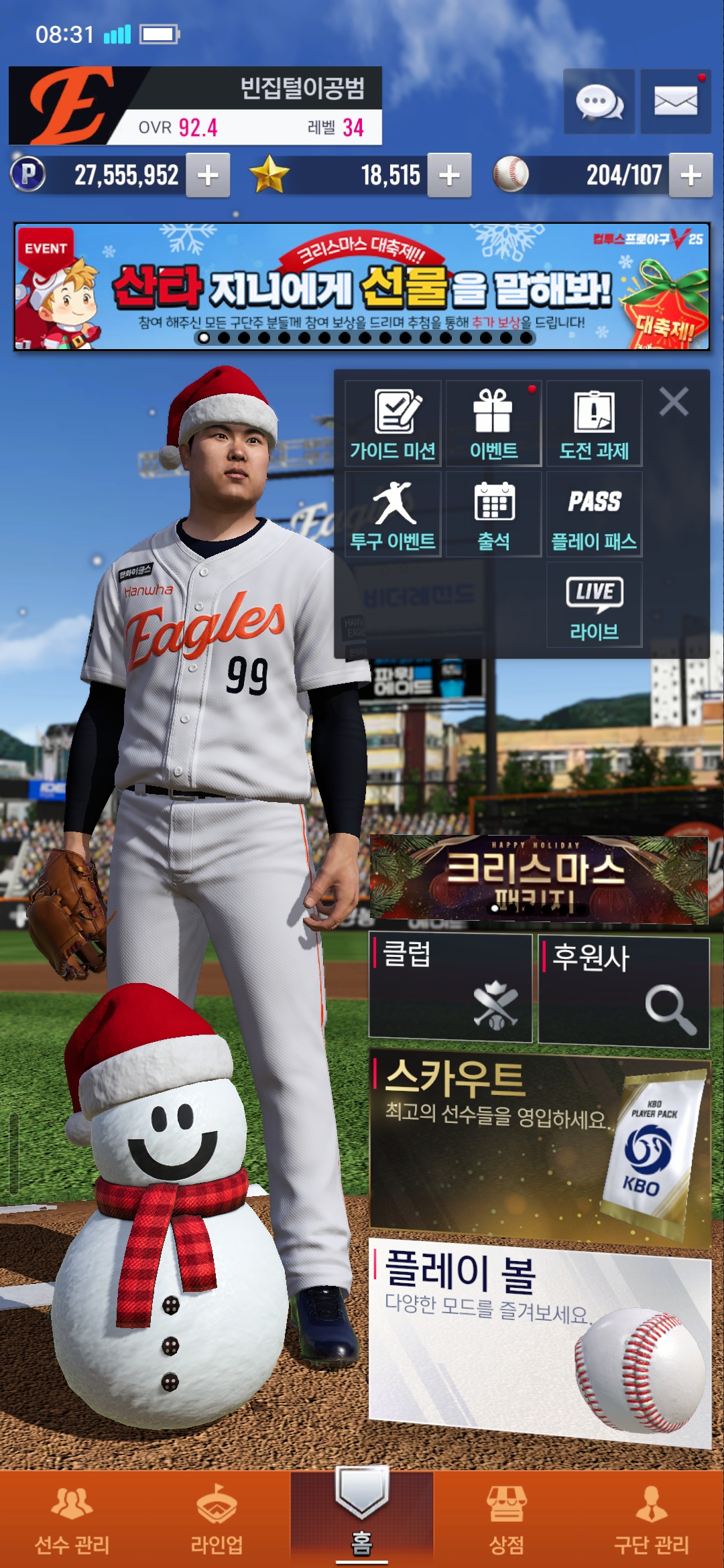
Task: Open the Santa Genie event banner
Action: pyautogui.click(x=362, y=287)
